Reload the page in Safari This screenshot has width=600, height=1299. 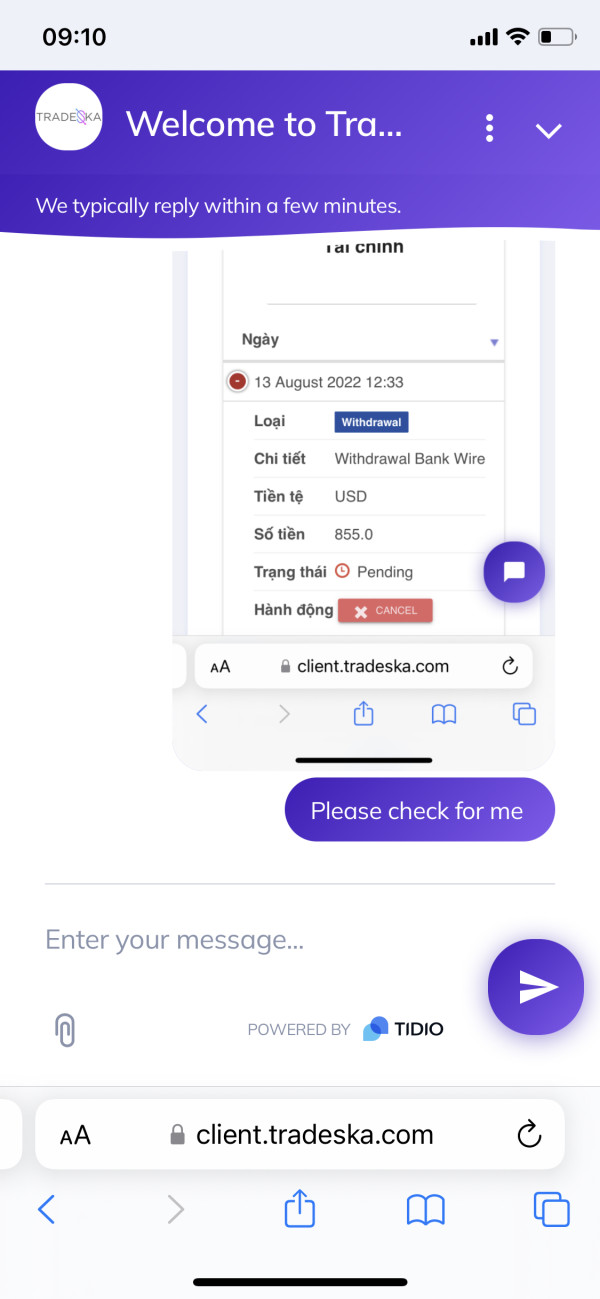[529, 1134]
